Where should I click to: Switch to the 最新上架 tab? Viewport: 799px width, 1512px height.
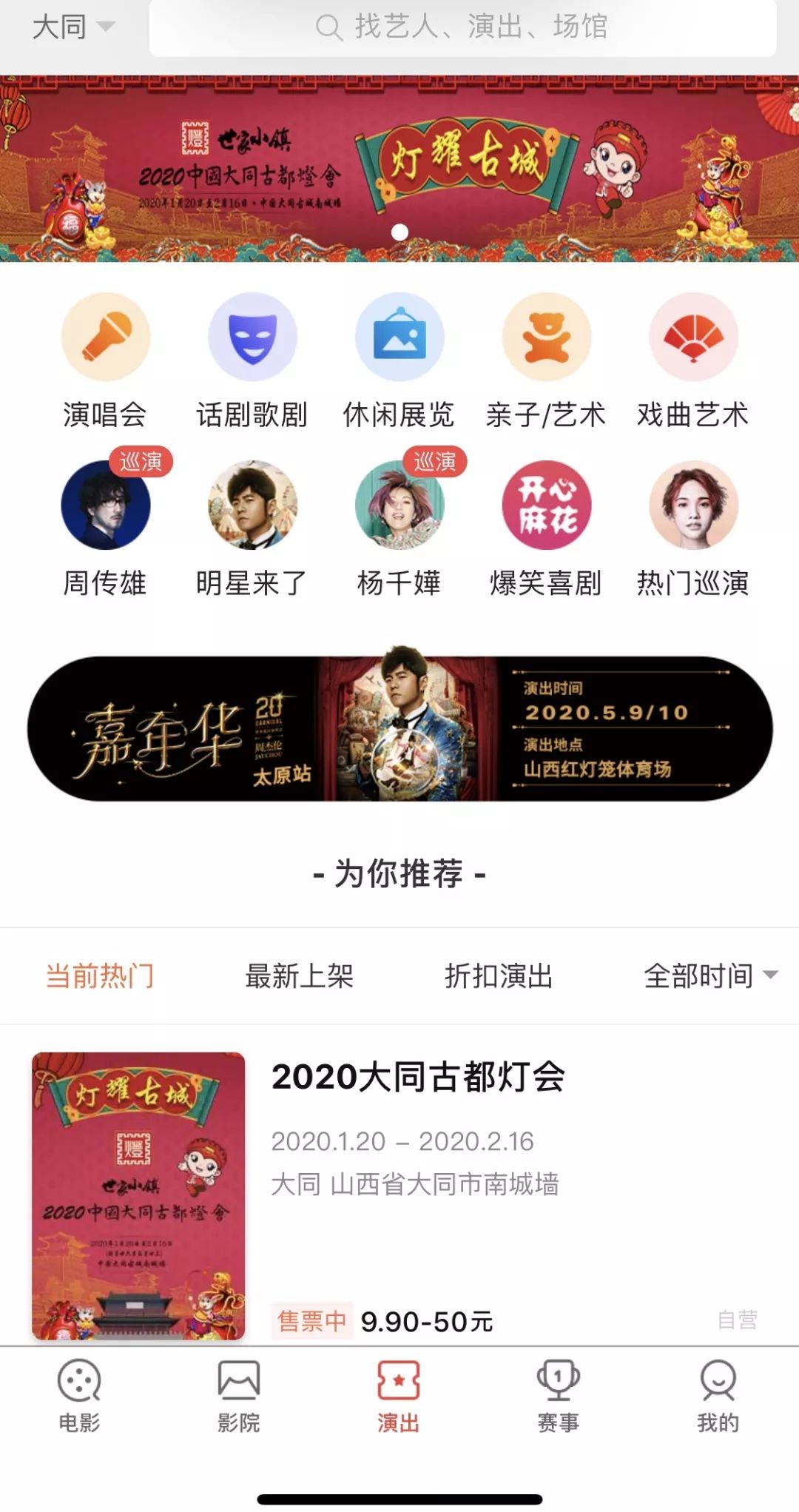299,975
